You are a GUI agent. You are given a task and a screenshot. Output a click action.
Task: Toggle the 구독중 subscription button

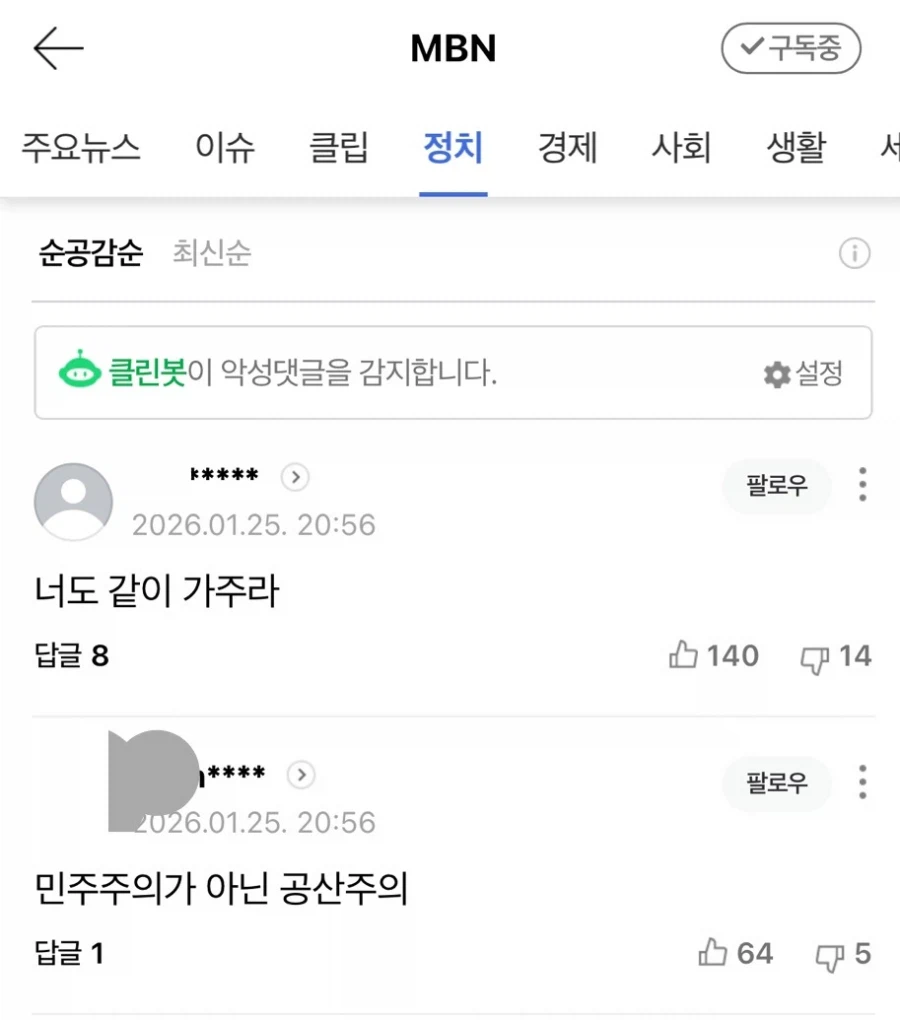coord(791,47)
